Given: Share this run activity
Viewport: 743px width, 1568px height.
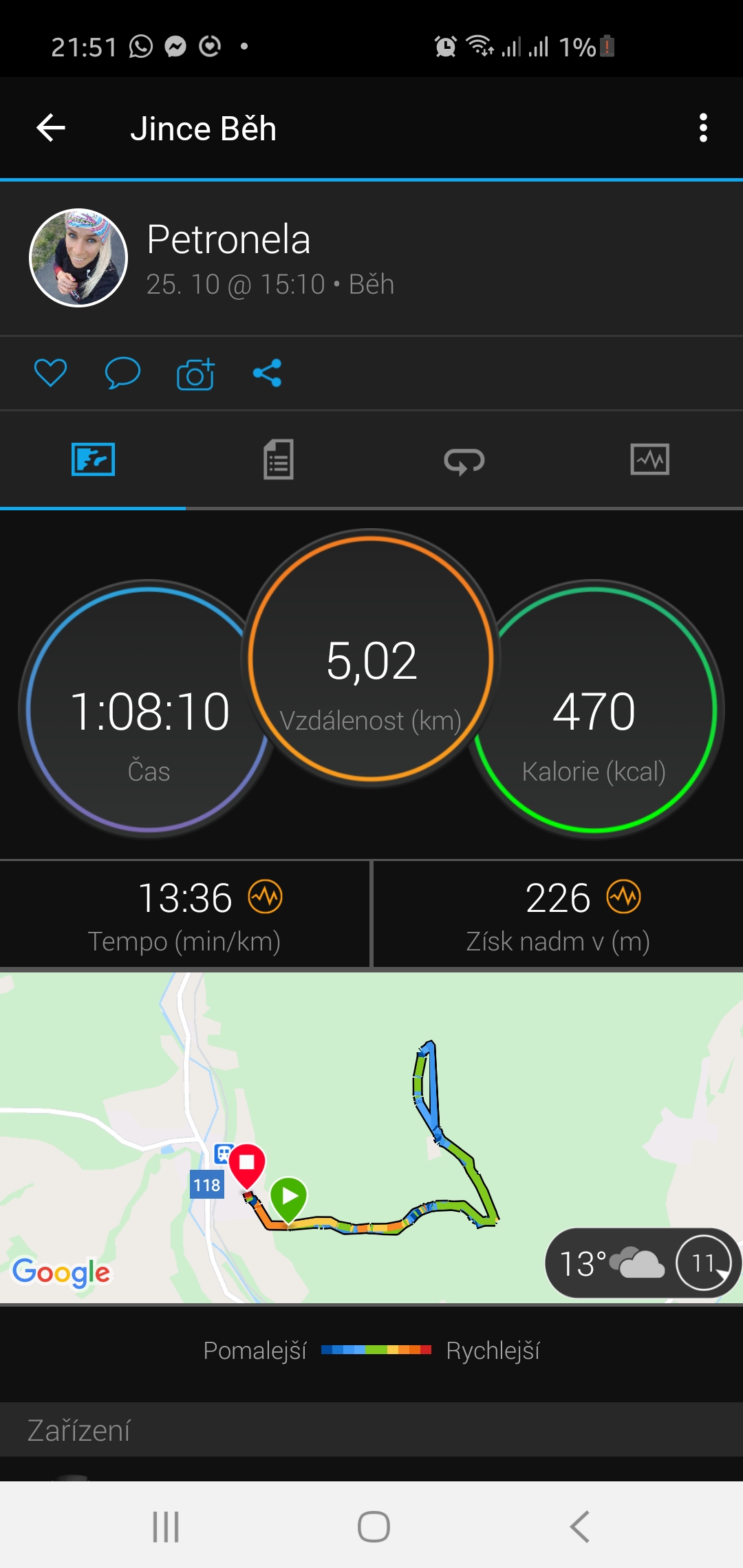Looking at the screenshot, I should click(267, 373).
